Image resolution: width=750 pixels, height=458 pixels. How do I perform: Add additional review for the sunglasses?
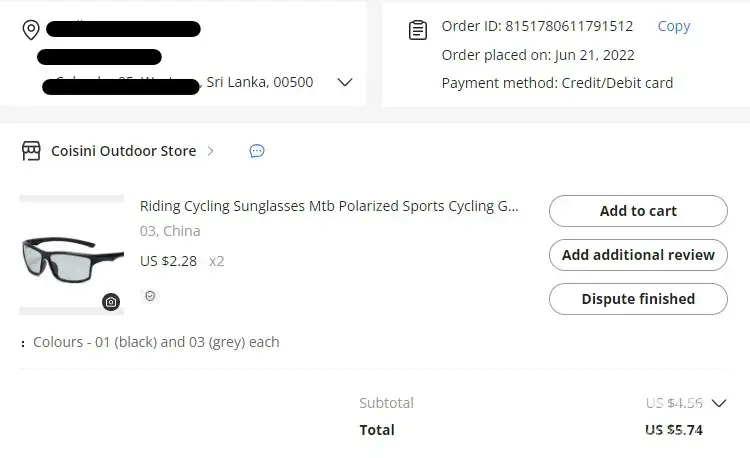(638, 255)
